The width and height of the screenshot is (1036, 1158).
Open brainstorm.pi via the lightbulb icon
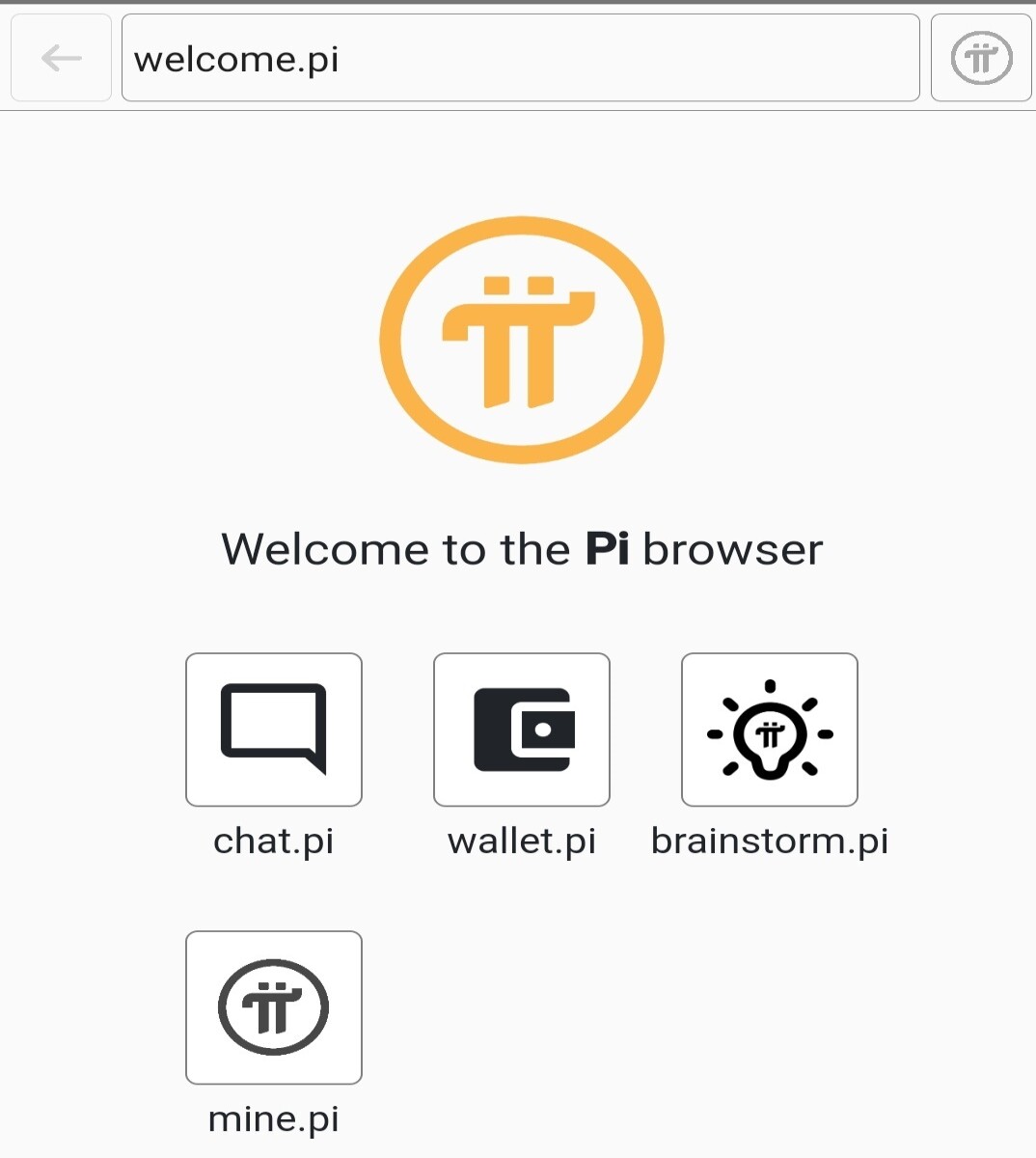(x=769, y=729)
